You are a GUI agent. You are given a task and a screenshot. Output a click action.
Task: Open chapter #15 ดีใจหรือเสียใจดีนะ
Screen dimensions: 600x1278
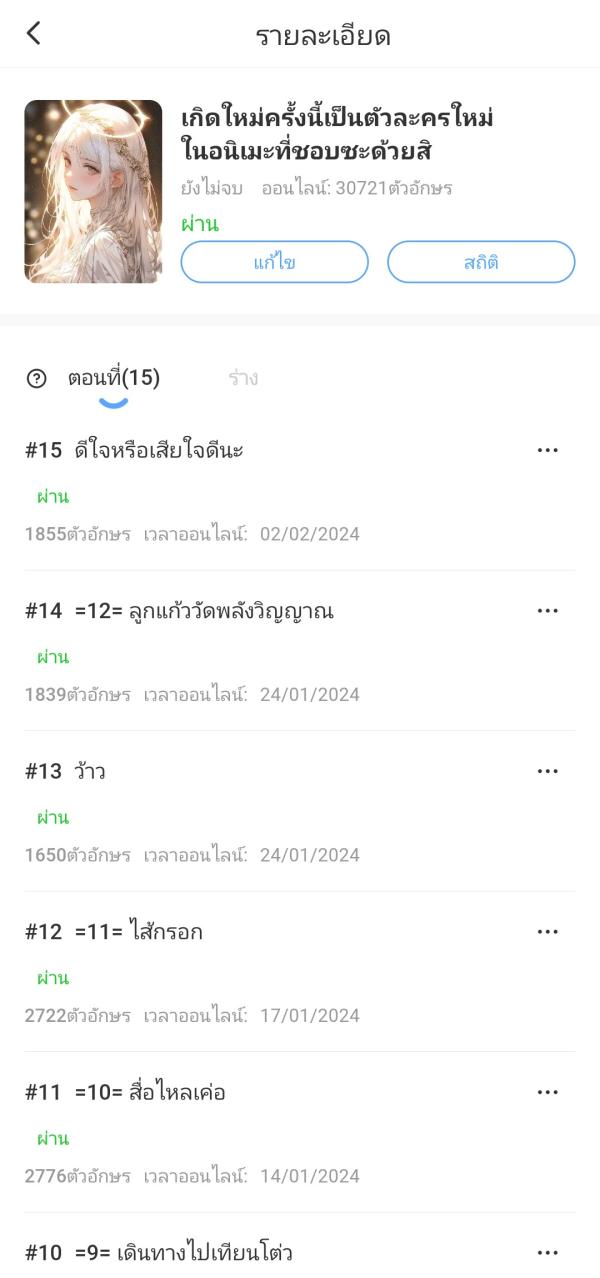coord(160,451)
